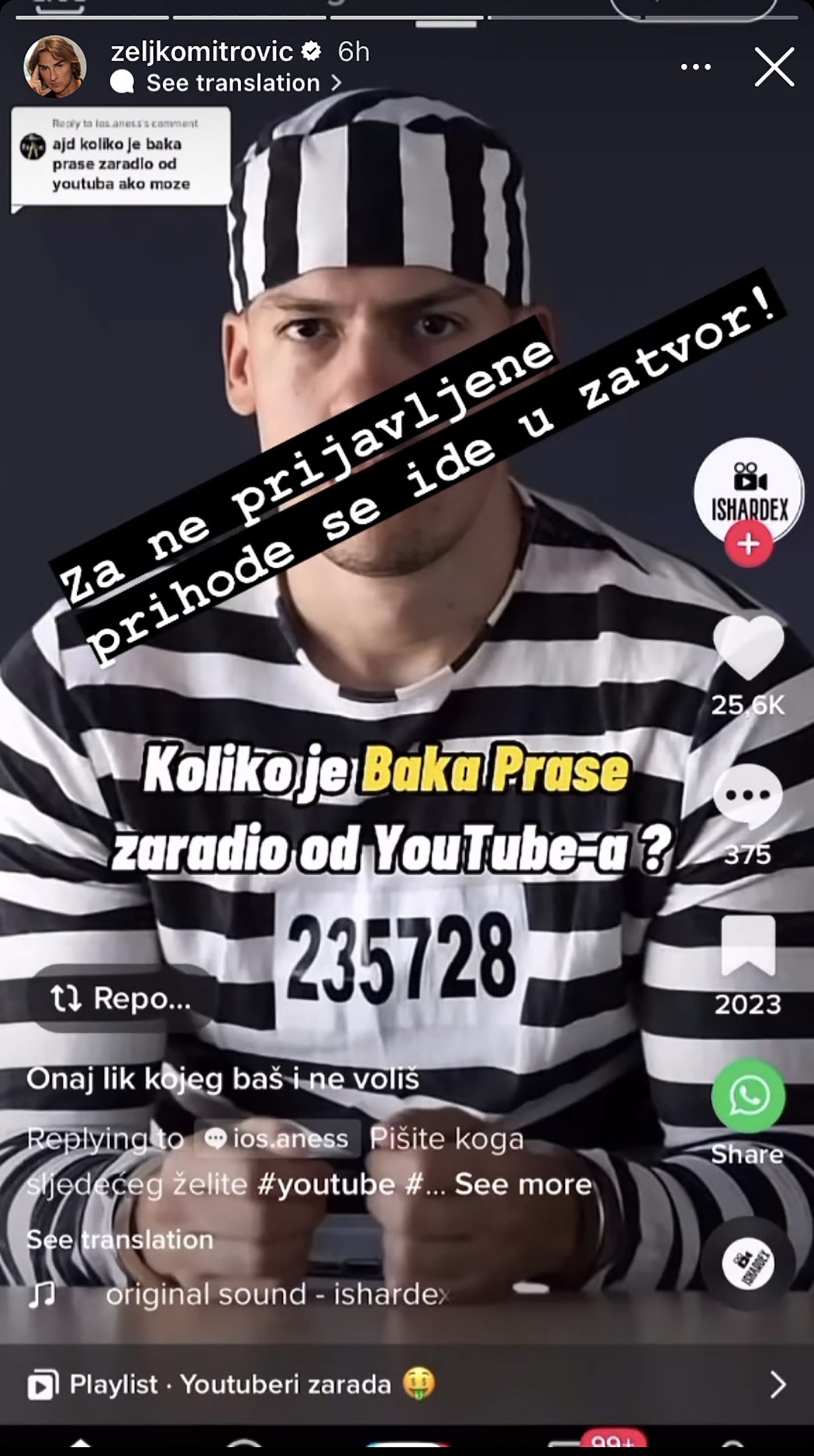Open the story's three-dot options menu
814x1456 pixels.
[695, 67]
